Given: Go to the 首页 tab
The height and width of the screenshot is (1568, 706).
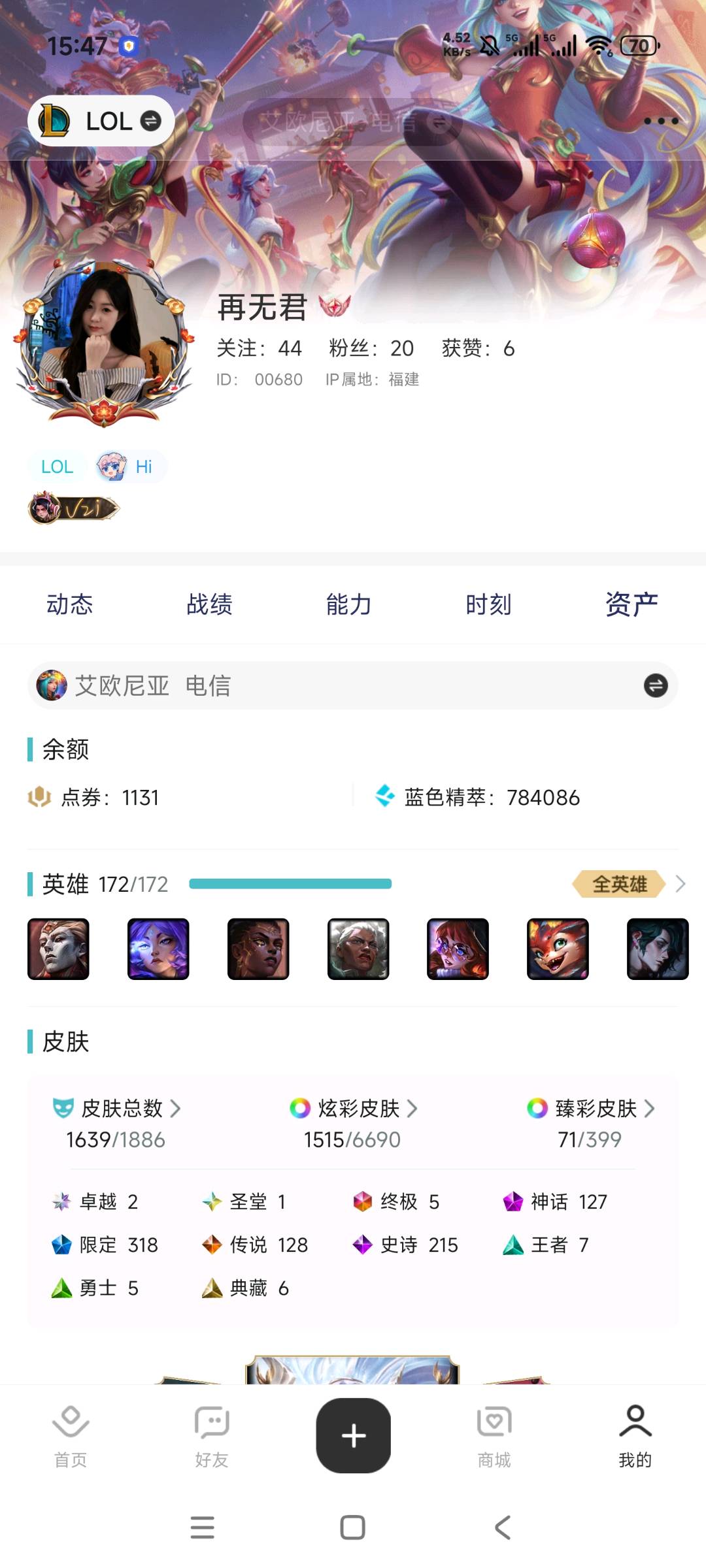Looking at the screenshot, I should tap(71, 1435).
